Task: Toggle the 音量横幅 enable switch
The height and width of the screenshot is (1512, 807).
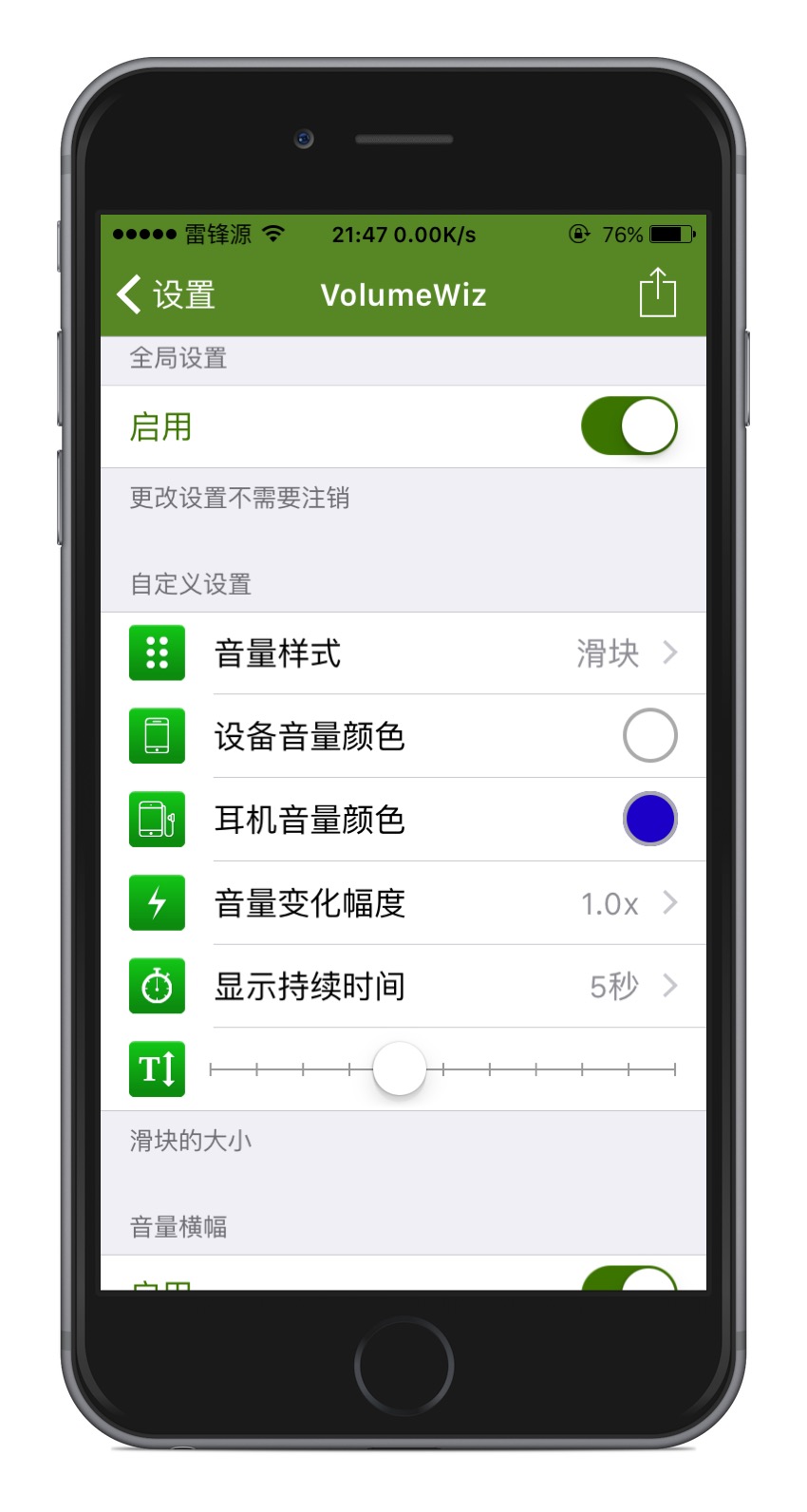Action: pos(629,1278)
